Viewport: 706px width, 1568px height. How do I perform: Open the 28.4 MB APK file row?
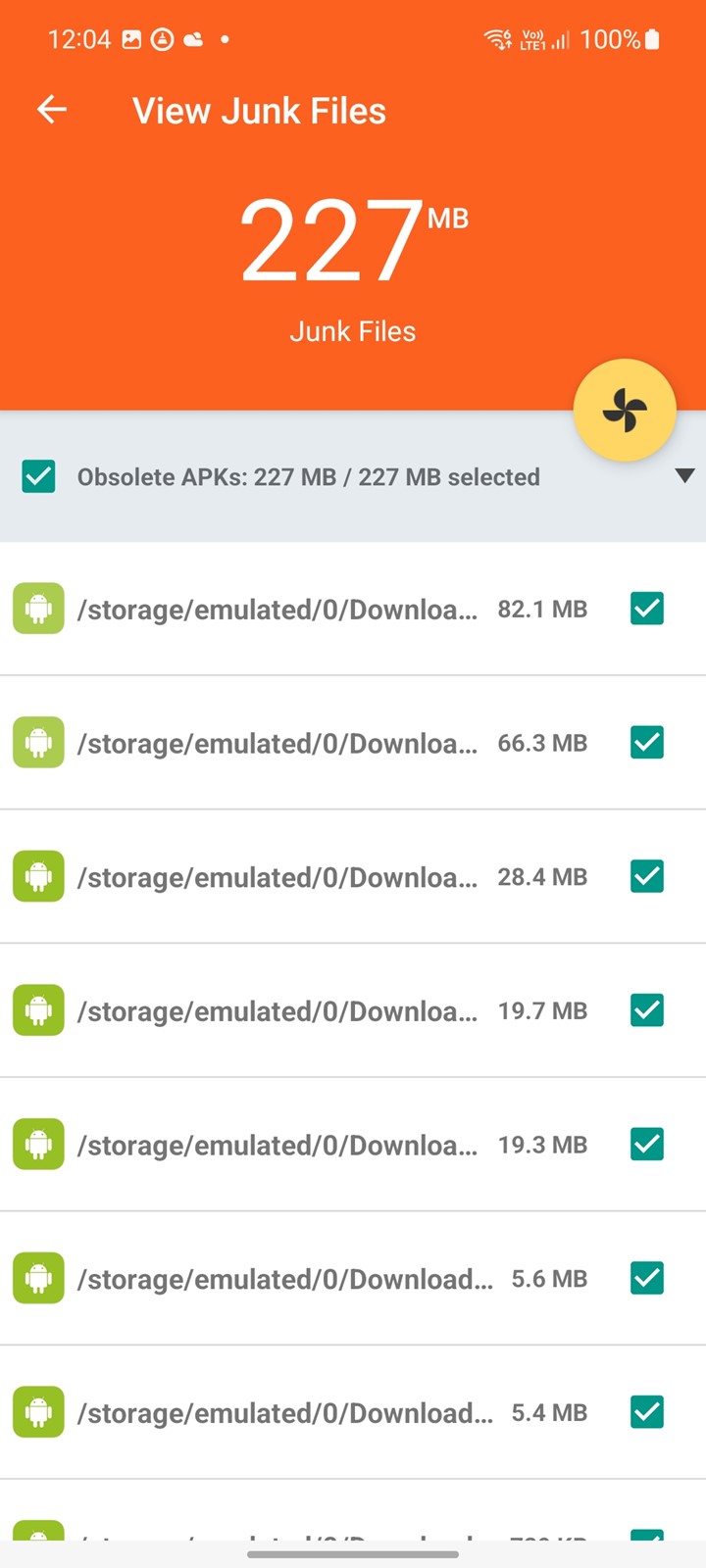click(353, 876)
